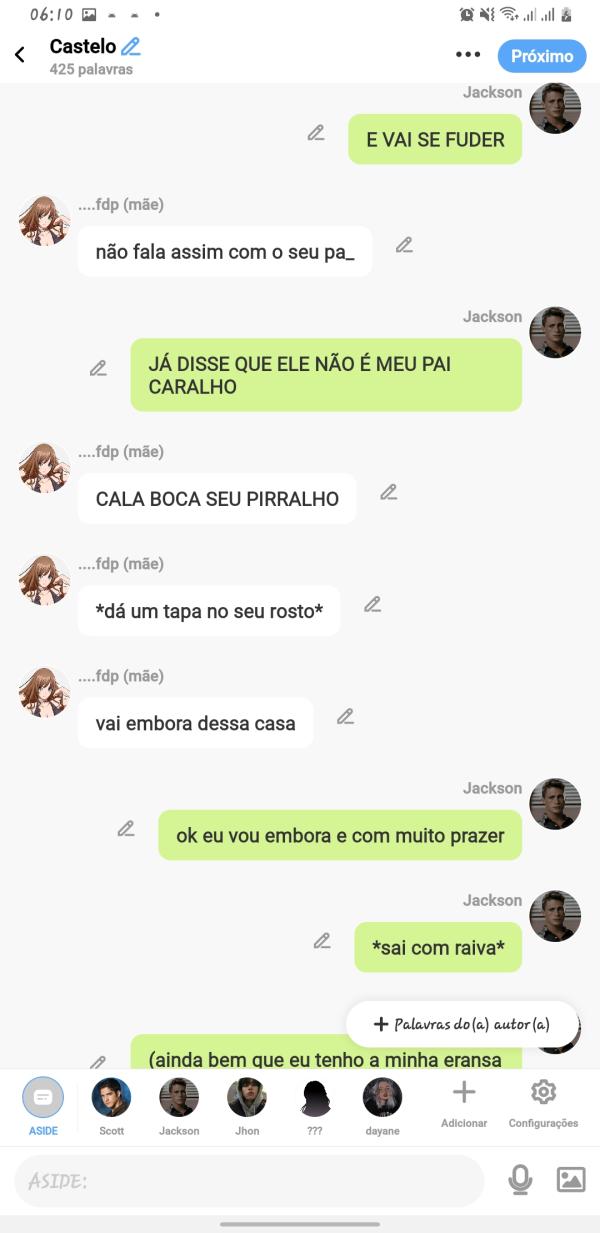Screen dimensions: 600x1233
Task: Edit the story title Castelo
Action: 131,46
